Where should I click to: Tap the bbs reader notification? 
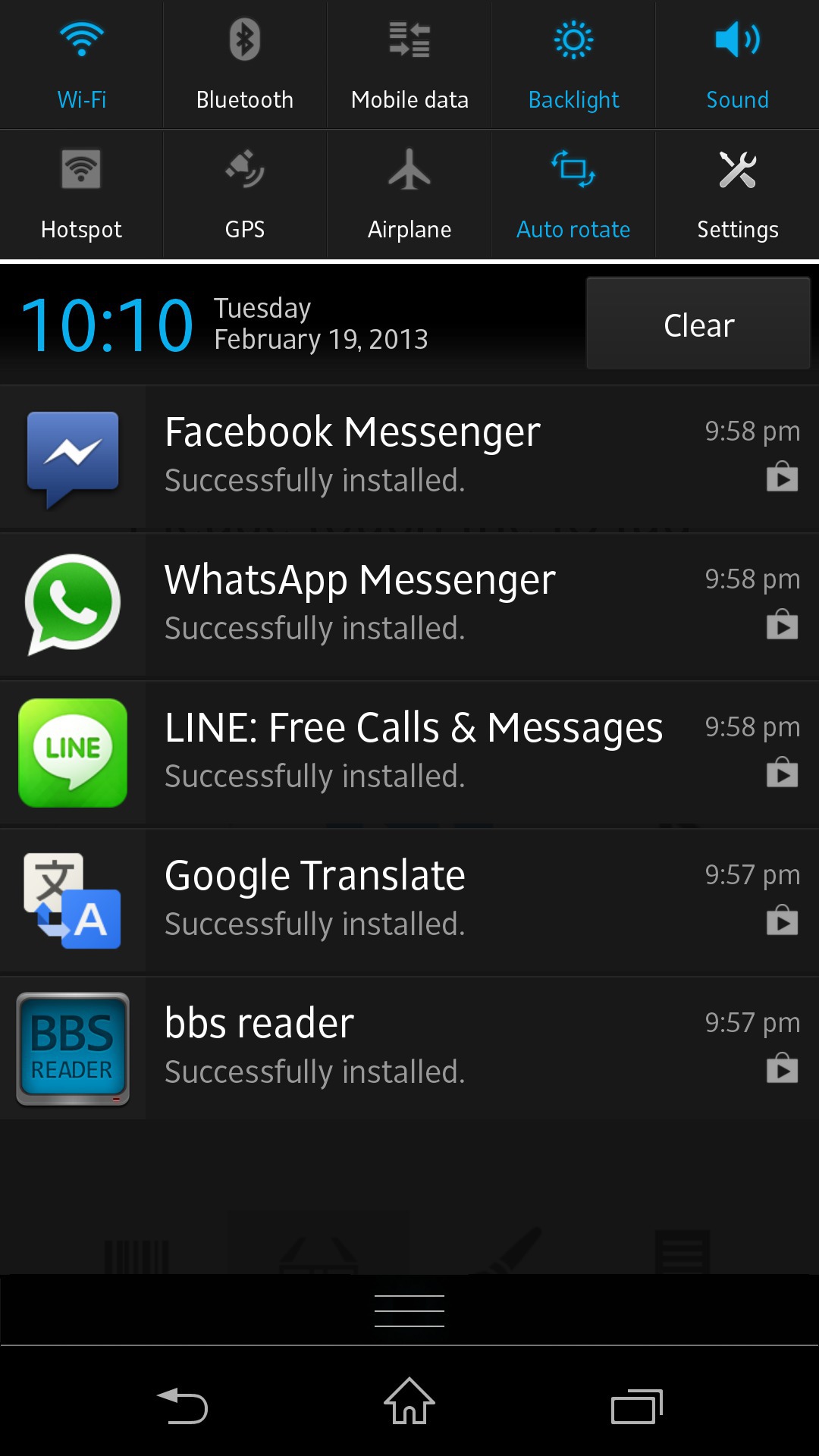click(409, 1049)
